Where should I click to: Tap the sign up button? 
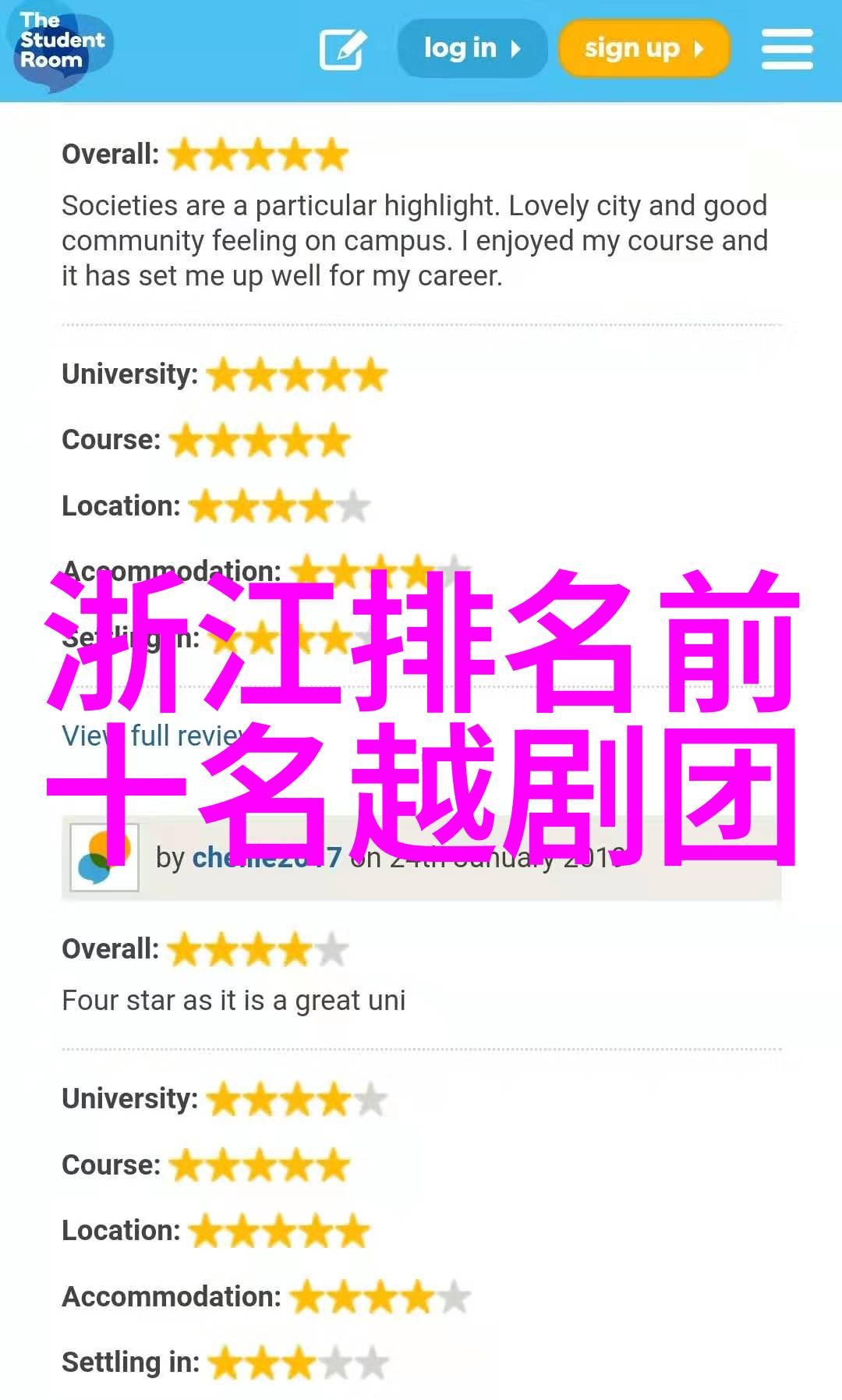643,48
